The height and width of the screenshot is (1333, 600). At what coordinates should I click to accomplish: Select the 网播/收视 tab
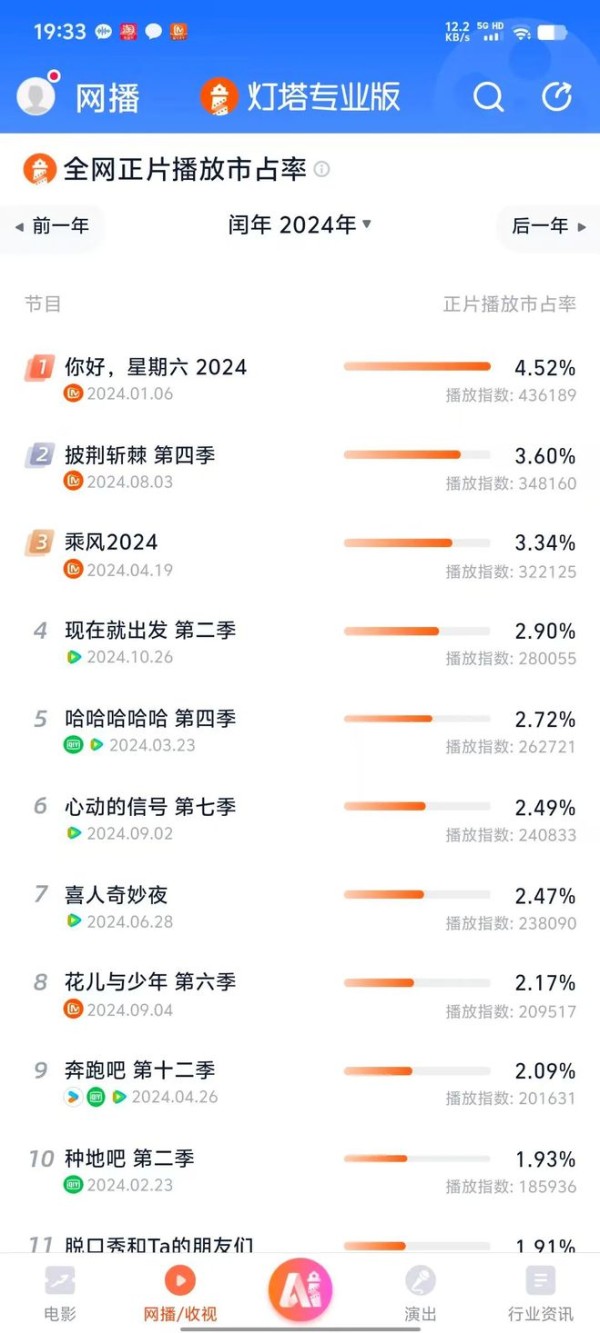(180, 1293)
